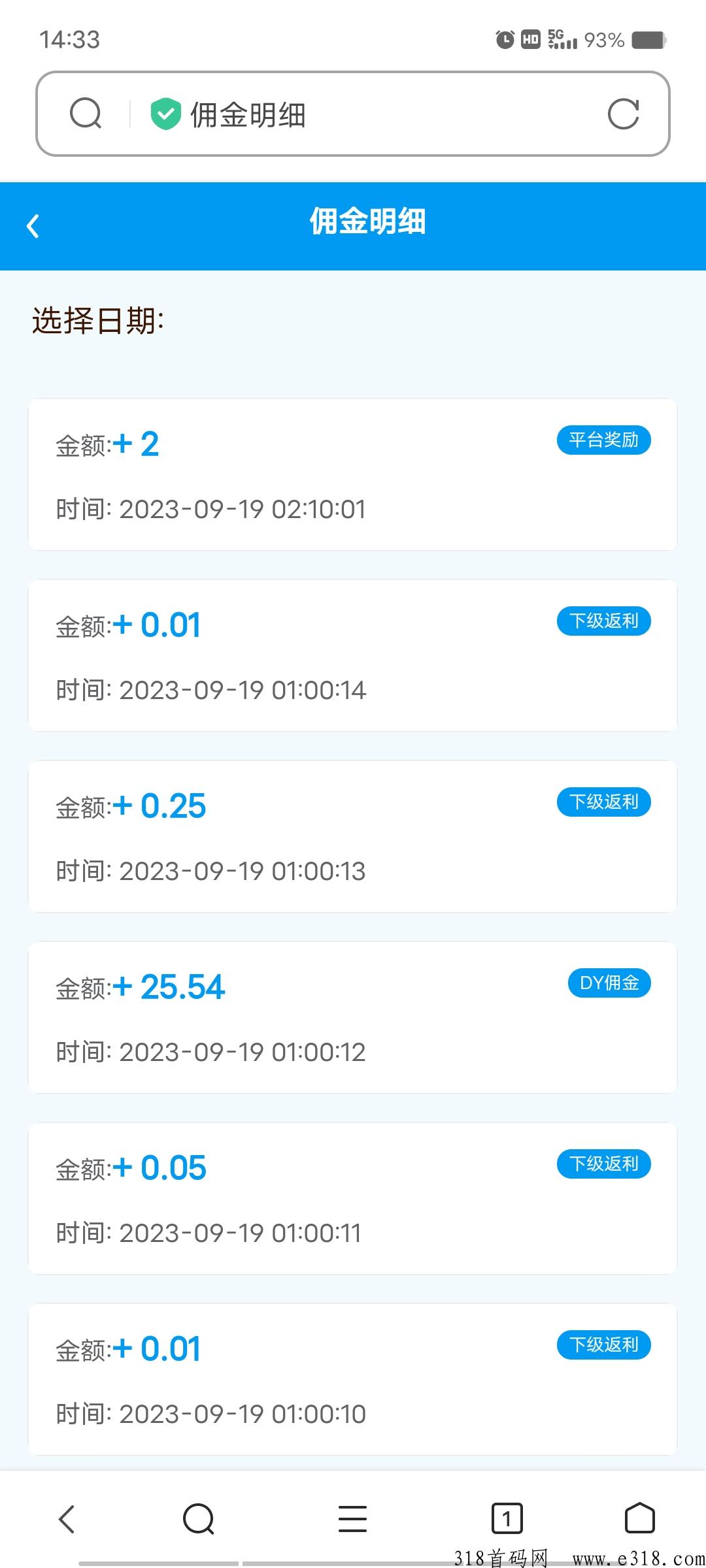The width and height of the screenshot is (706, 1568).
Task: Tap the browser bottom bar search button
Action: 199,1518
